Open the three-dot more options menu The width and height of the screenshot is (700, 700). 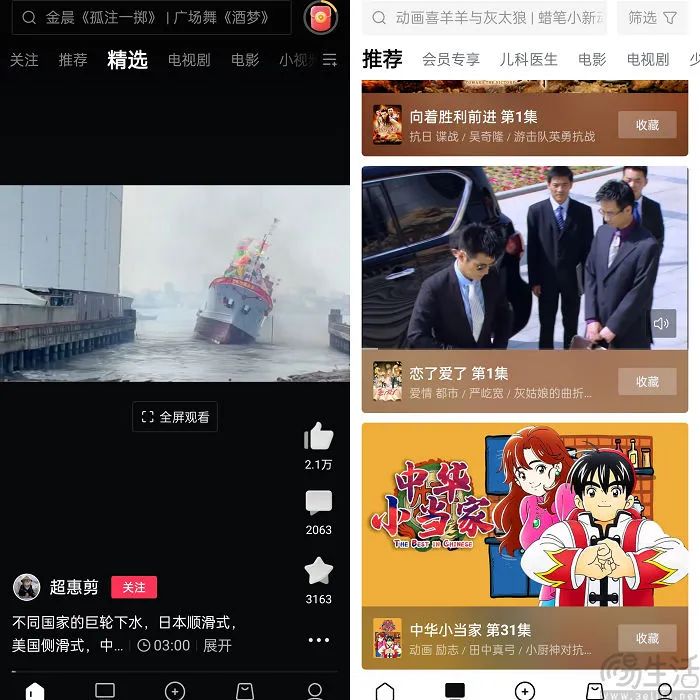pyautogui.click(x=318, y=640)
